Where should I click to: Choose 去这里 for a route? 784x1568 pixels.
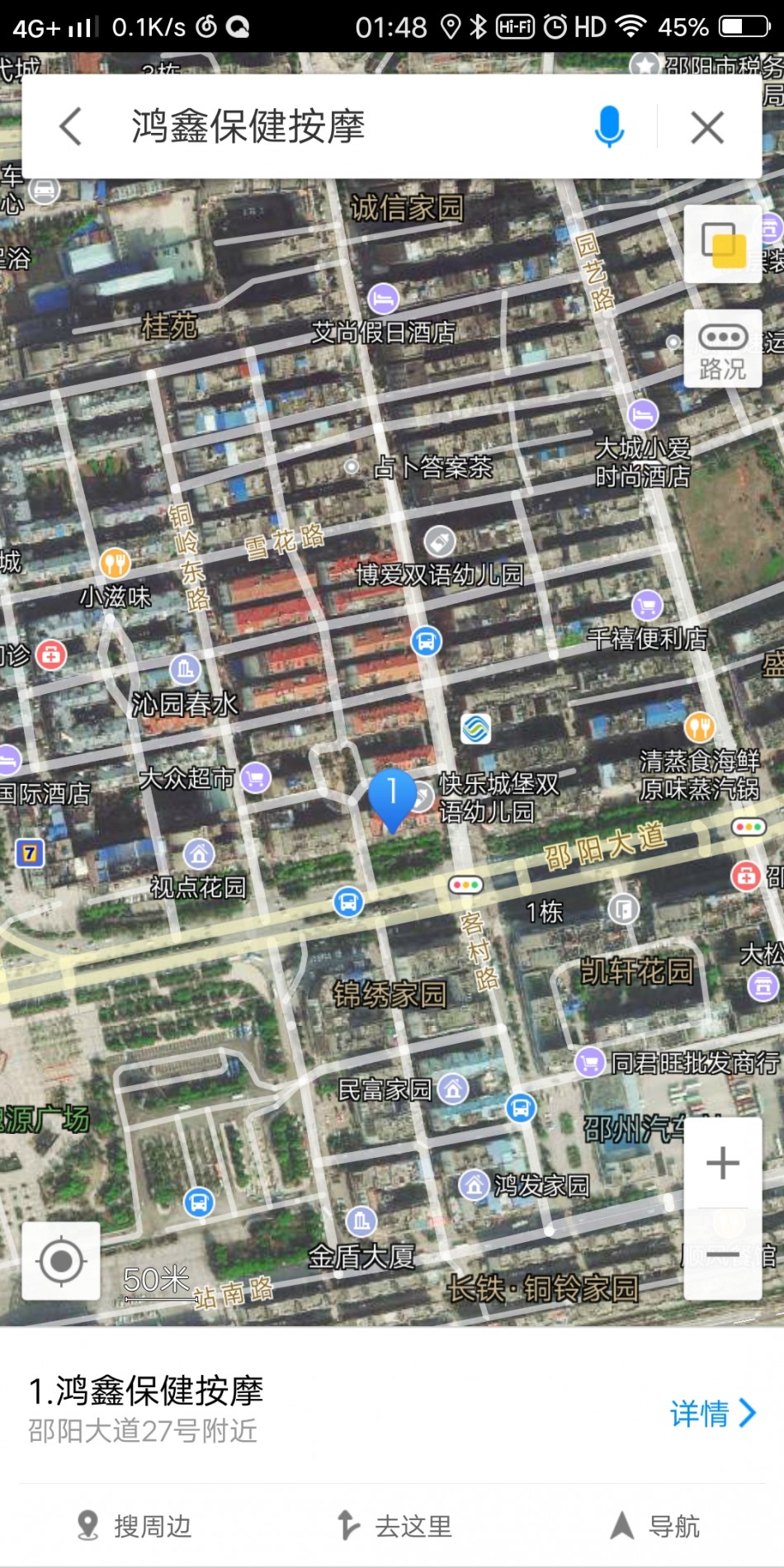[394, 1526]
